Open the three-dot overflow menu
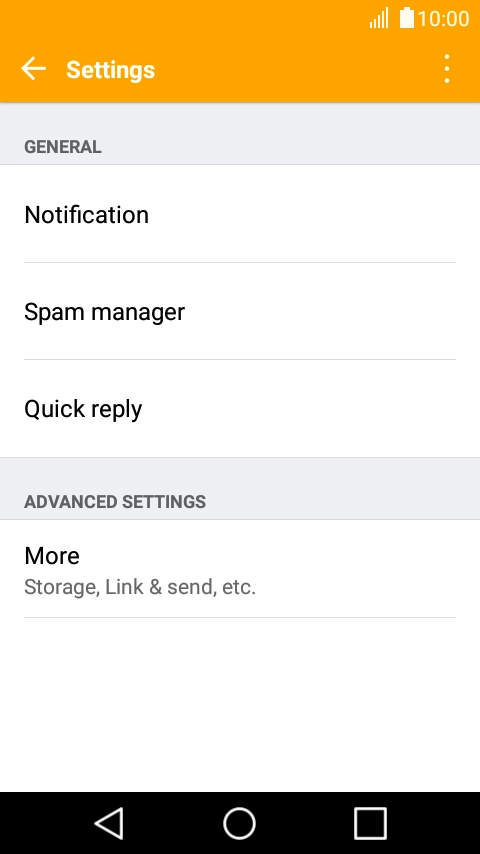The height and width of the screenshot is (854, 480). 447,69
